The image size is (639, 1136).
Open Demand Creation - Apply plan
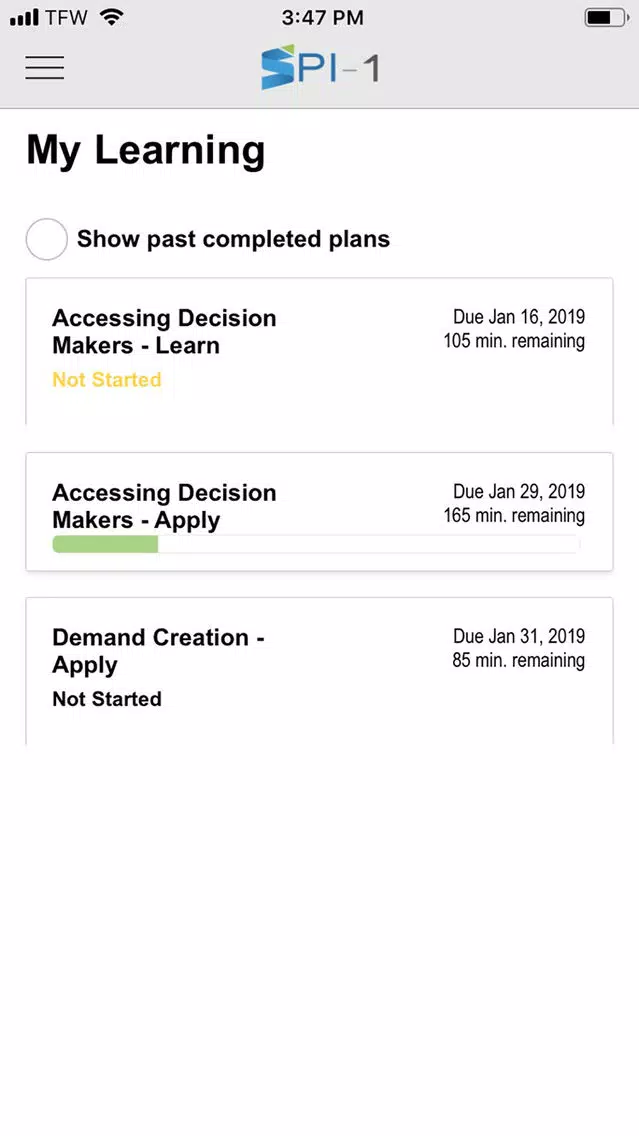[320, 671]
